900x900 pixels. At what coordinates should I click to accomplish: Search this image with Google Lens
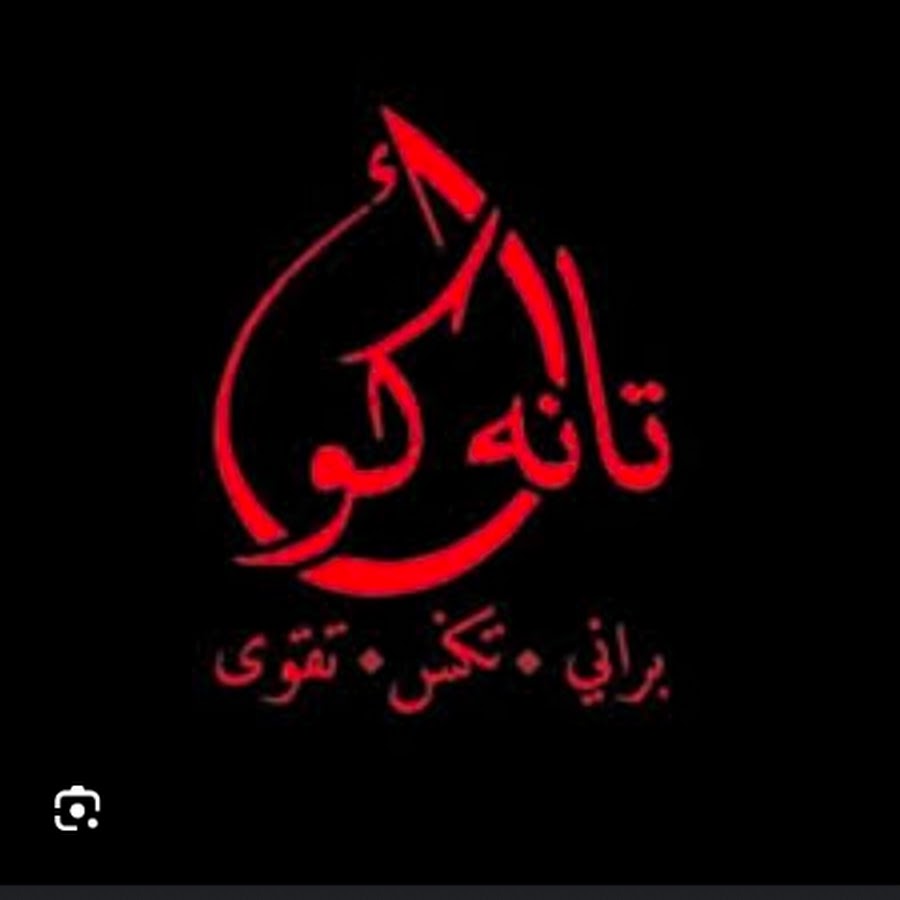pos(77,808)
